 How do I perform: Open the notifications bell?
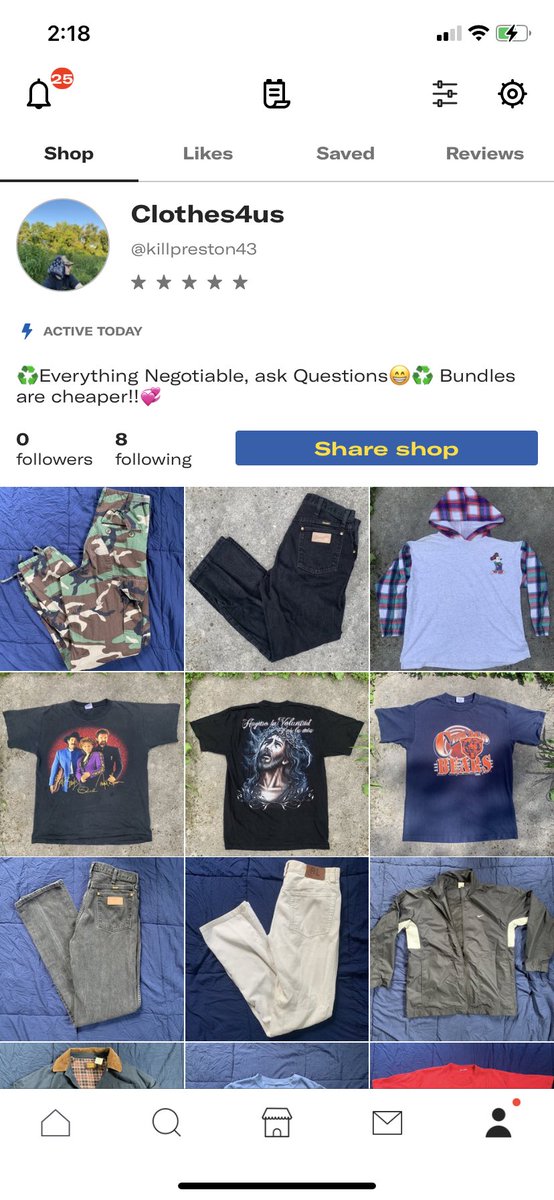[40, 94]
